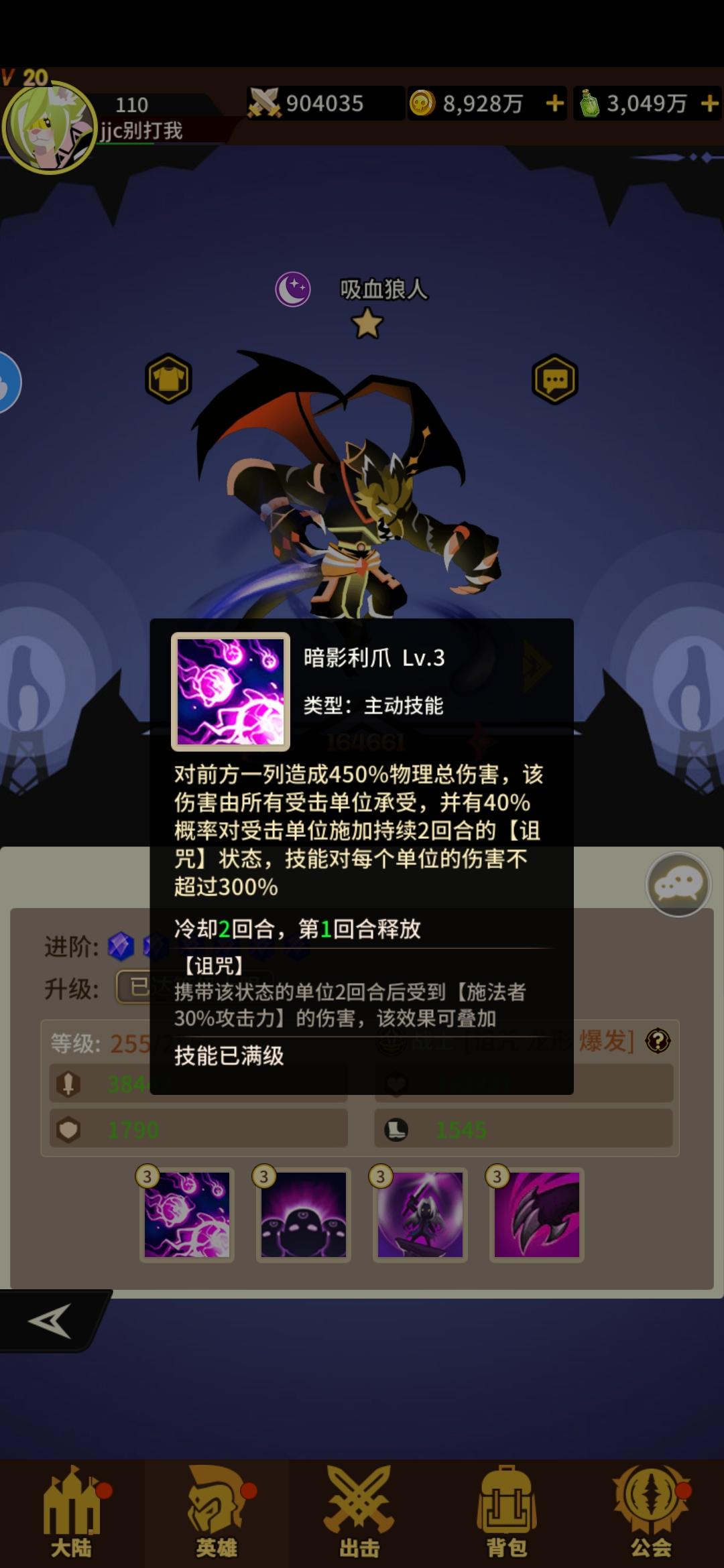
Task: View the second skill with three faces
Action: pyautogui.click(x=304, y=1215)
